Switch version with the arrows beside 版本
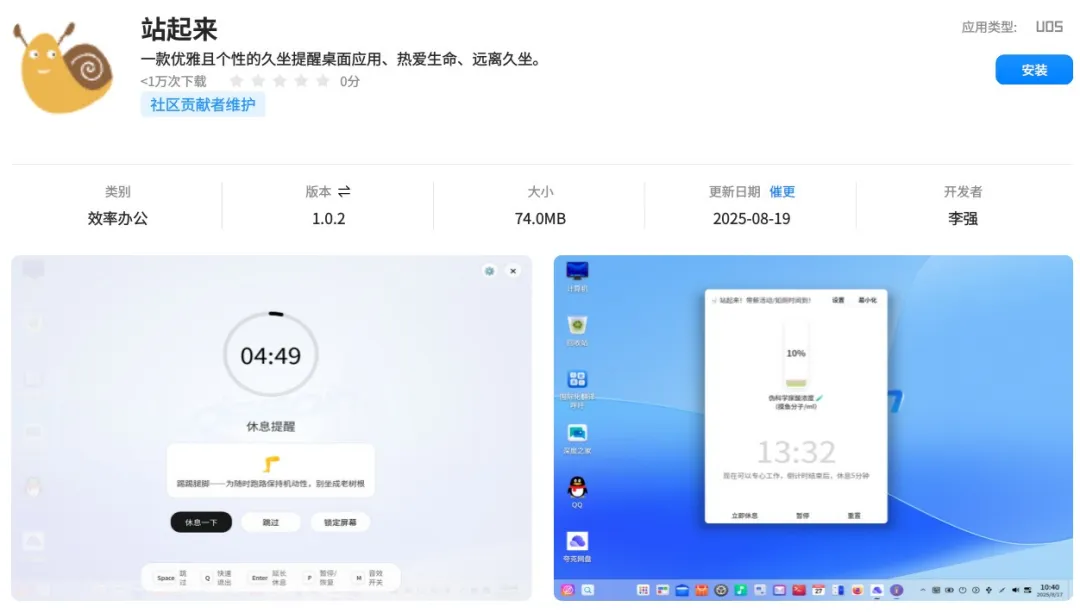 (344, 192)
